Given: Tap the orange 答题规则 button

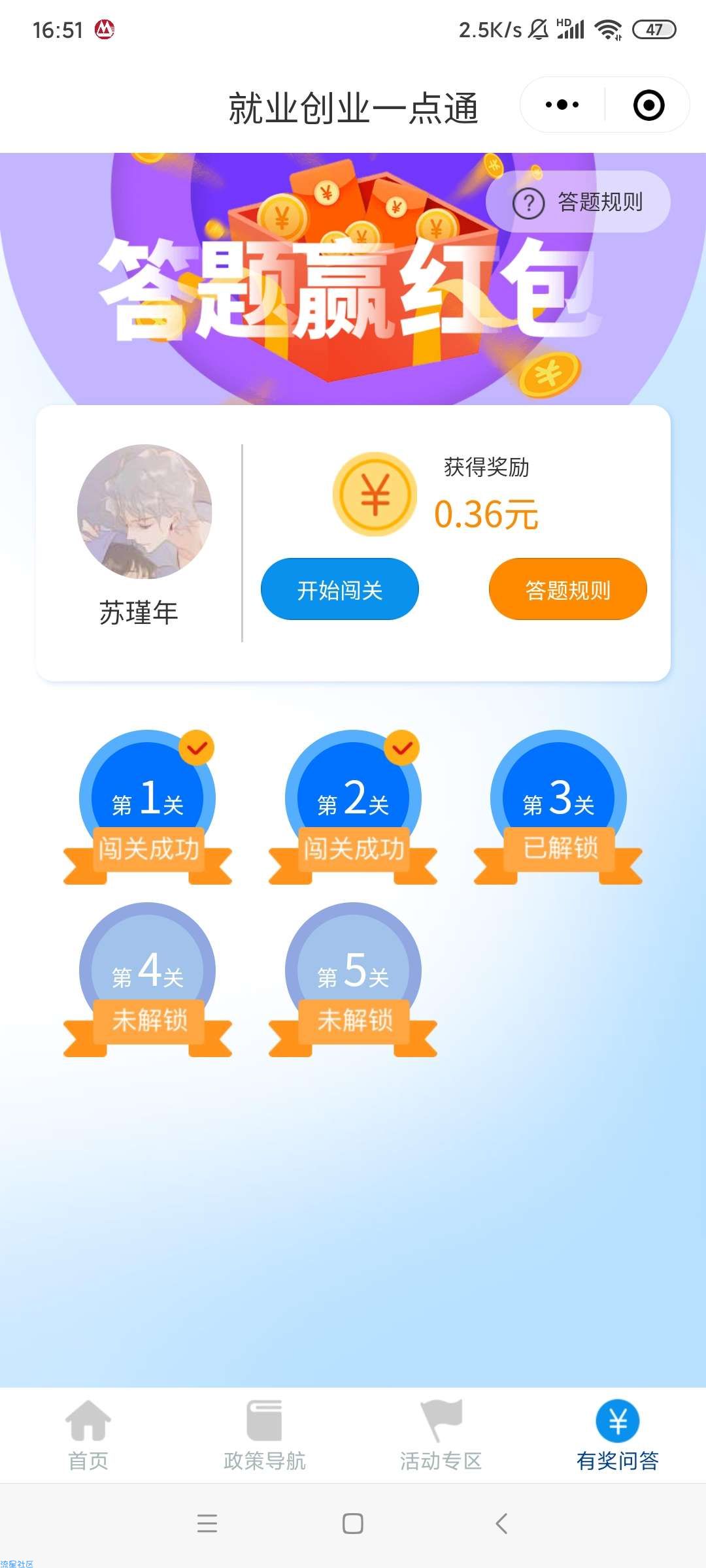Looking at the screenshot, I should [567, 589].
